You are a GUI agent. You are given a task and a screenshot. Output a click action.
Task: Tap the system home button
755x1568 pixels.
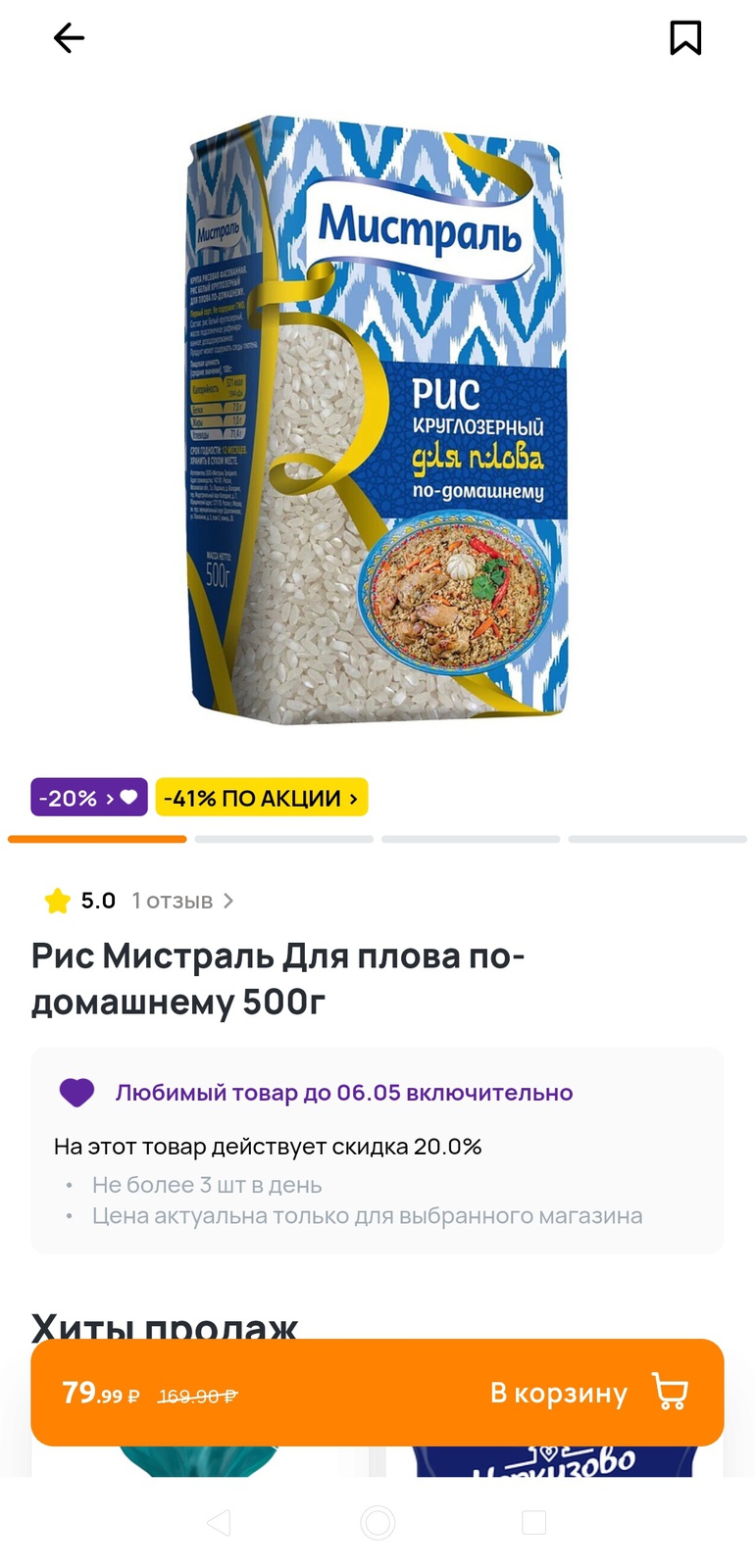click(377, 1522)
